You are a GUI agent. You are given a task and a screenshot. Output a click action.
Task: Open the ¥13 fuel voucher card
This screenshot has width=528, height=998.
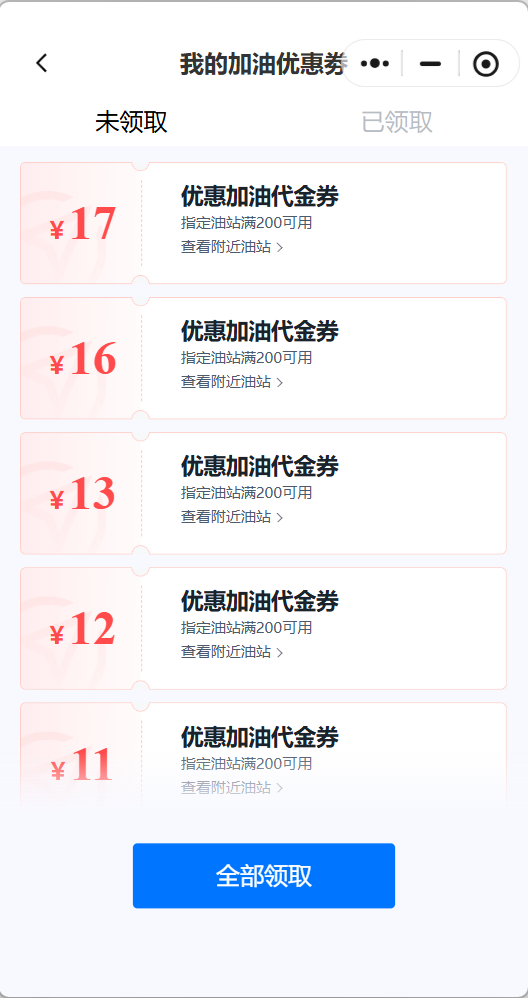[x=263, y=493]
